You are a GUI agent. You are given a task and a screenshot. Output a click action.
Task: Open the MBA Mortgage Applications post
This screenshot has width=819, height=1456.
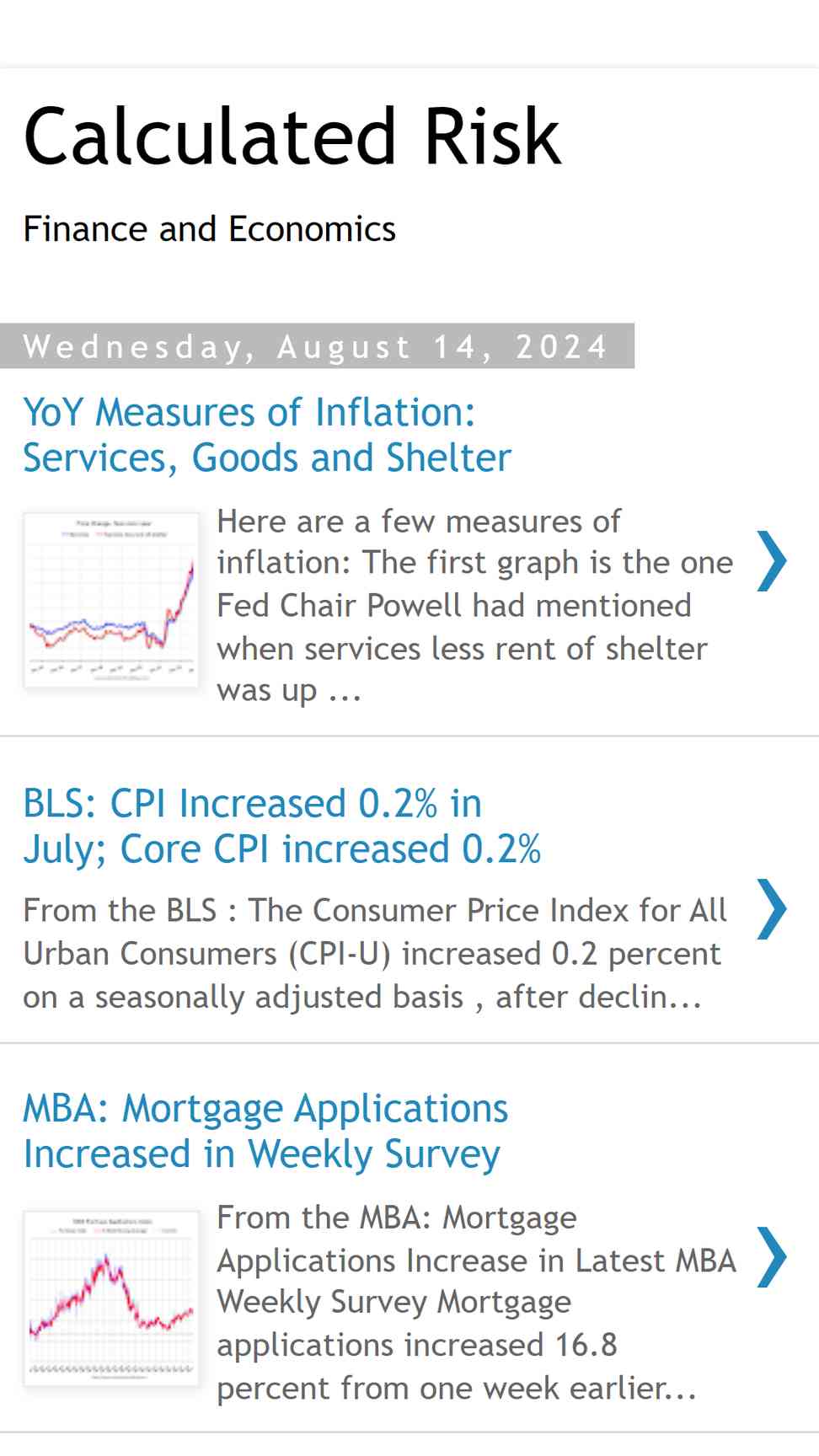(x=265, y=1131)
